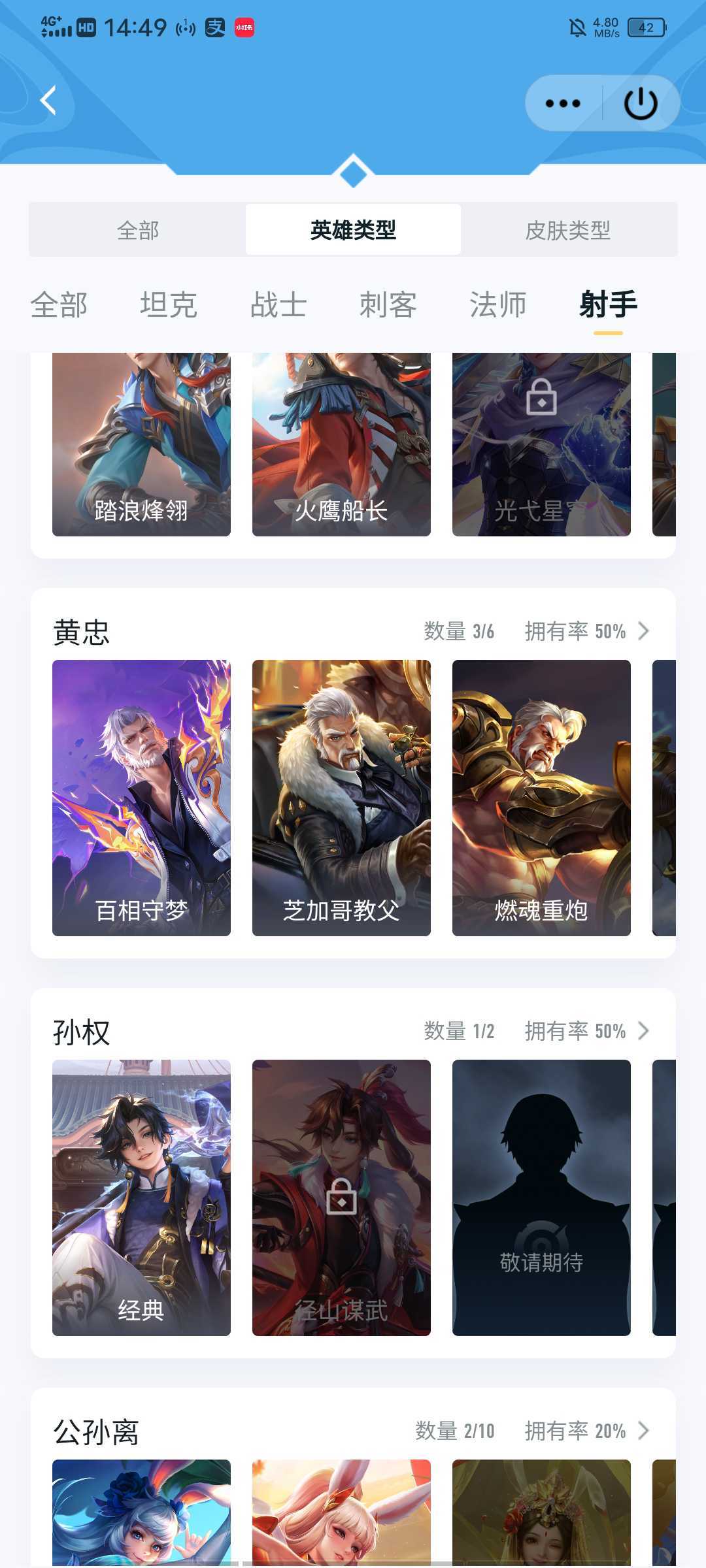The width and height of the screenshot is (706, 1568).
Task: Switch to the 皮肤类型 segment
Action: pyautogui.click(x=567, y=230)
